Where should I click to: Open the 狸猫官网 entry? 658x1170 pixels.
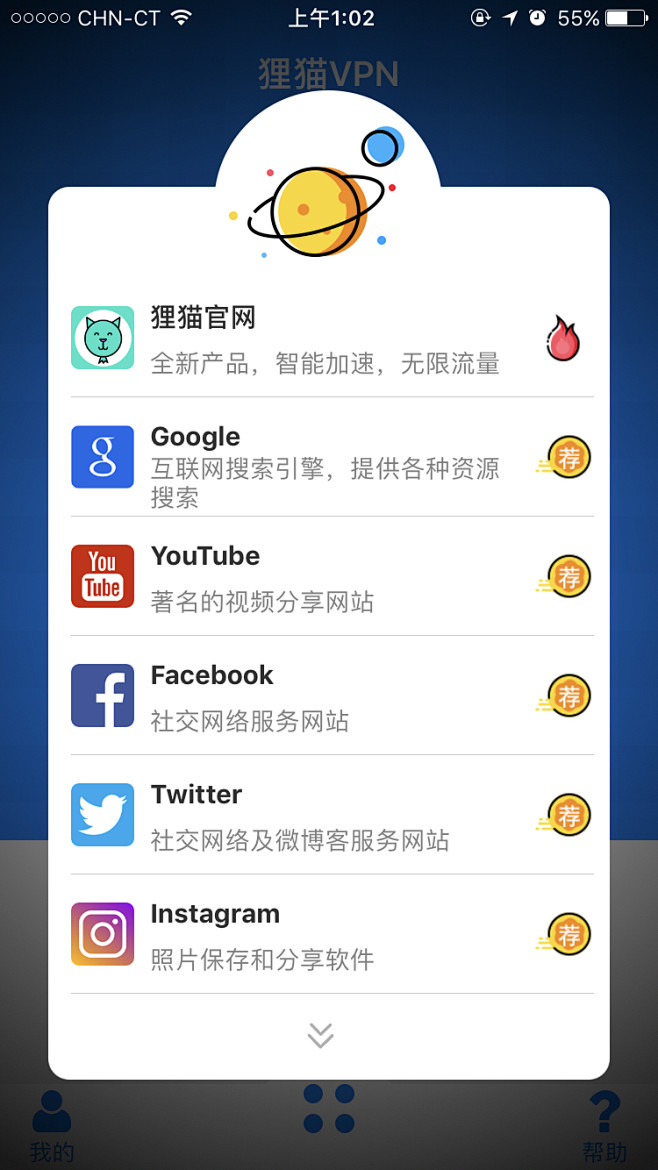[330, 338]
